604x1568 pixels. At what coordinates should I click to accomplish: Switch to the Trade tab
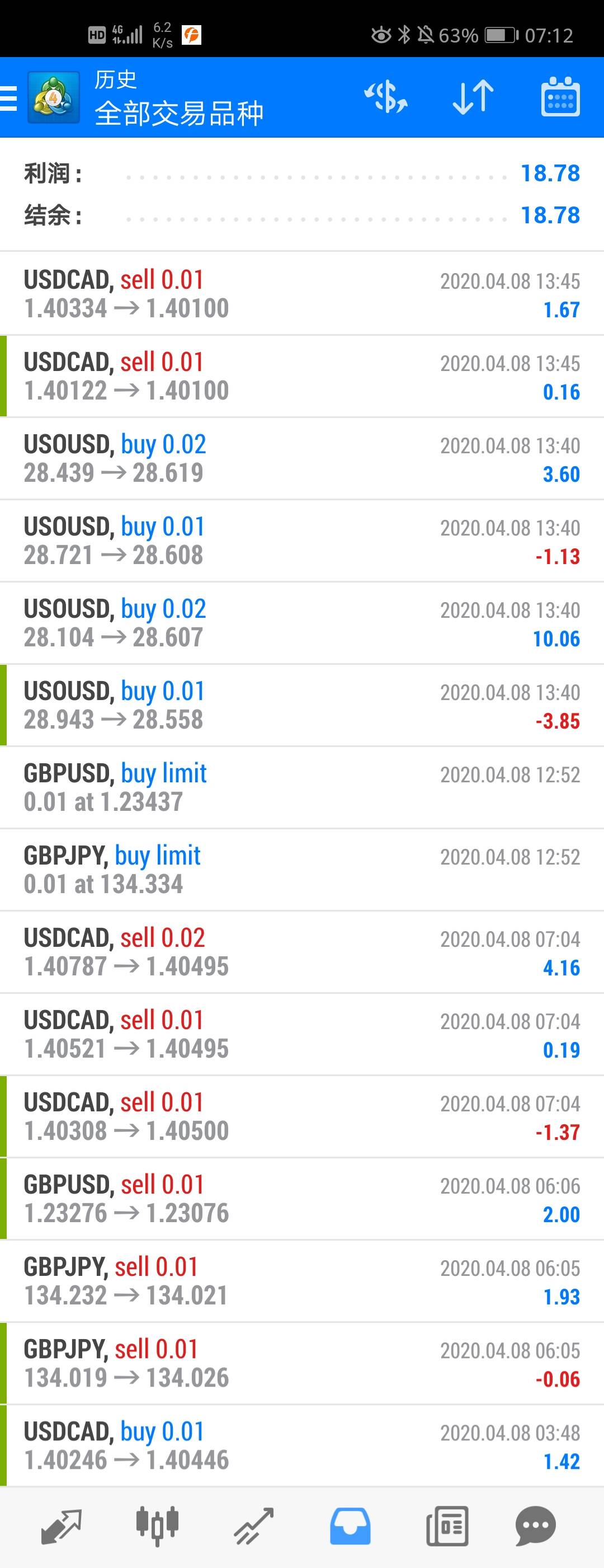254,1526
